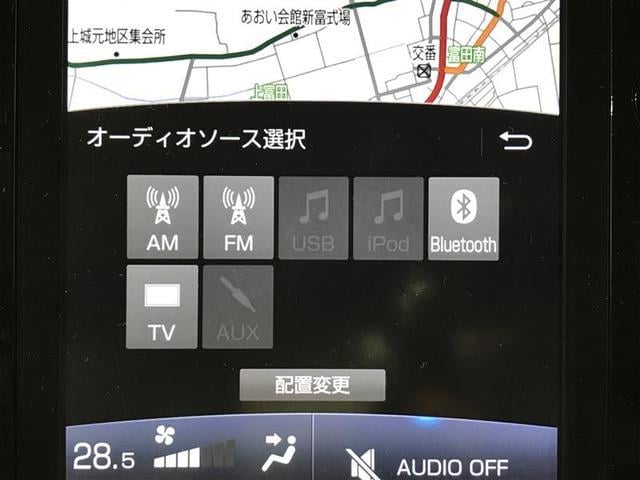This screenshot has width=640, height=480.
Task: Choose TV as audio source
Action: coord(162,306)
